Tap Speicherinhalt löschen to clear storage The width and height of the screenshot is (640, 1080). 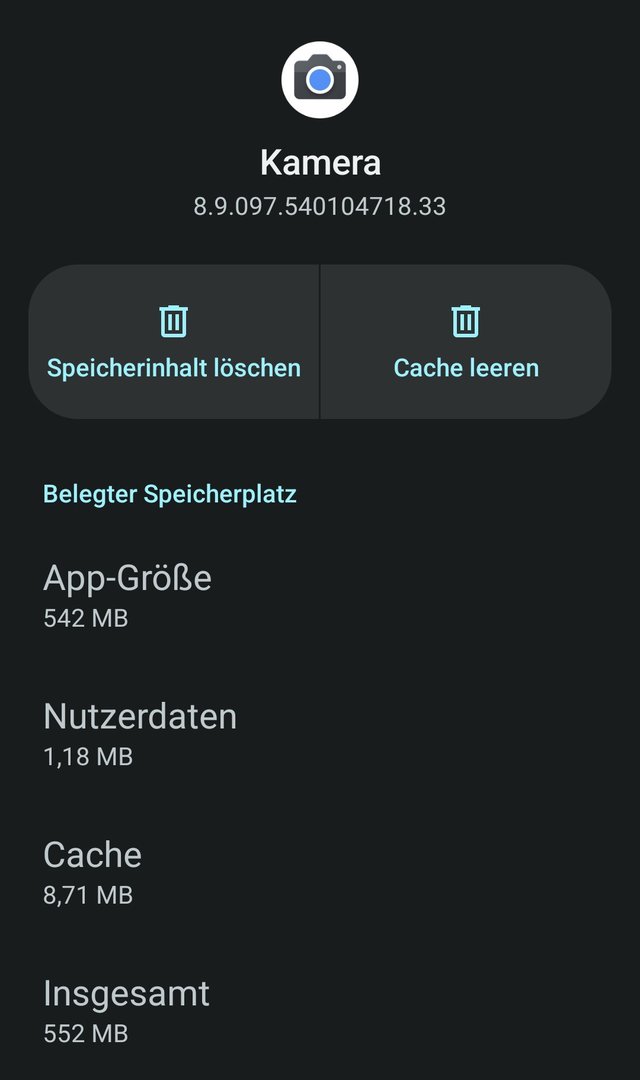pos(174,342)
